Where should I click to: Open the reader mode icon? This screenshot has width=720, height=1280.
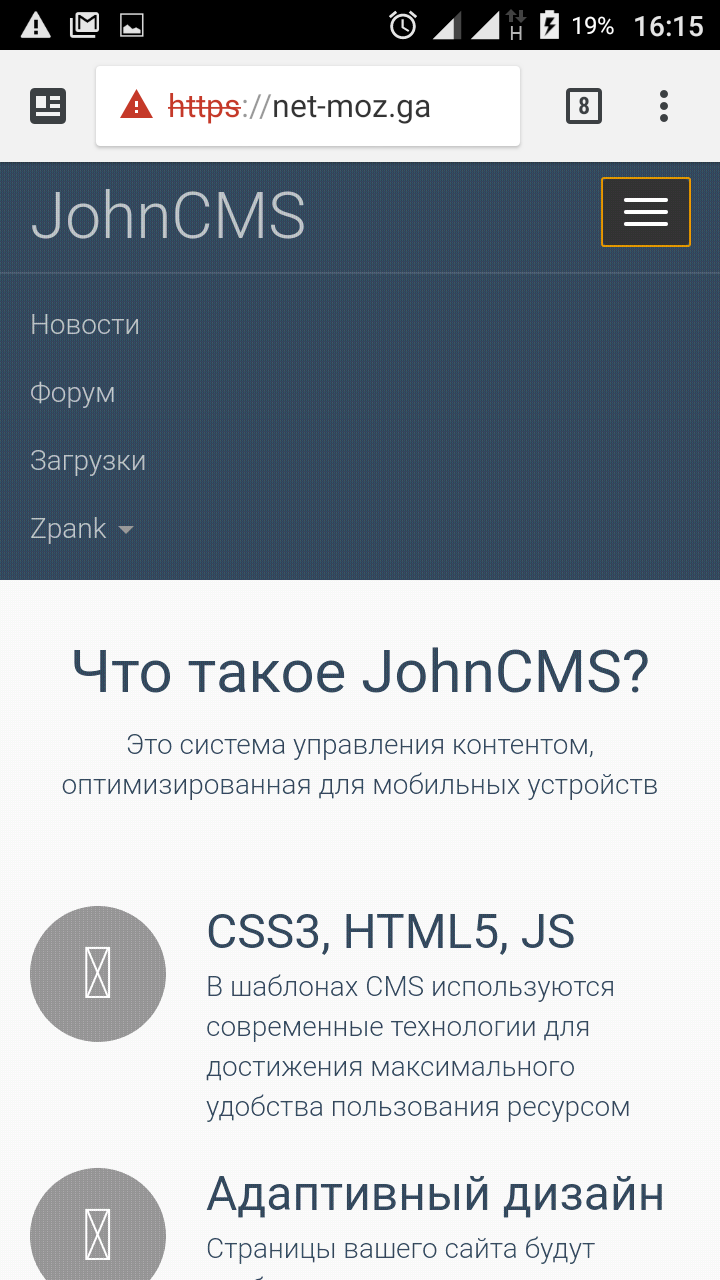coord(48,106)
